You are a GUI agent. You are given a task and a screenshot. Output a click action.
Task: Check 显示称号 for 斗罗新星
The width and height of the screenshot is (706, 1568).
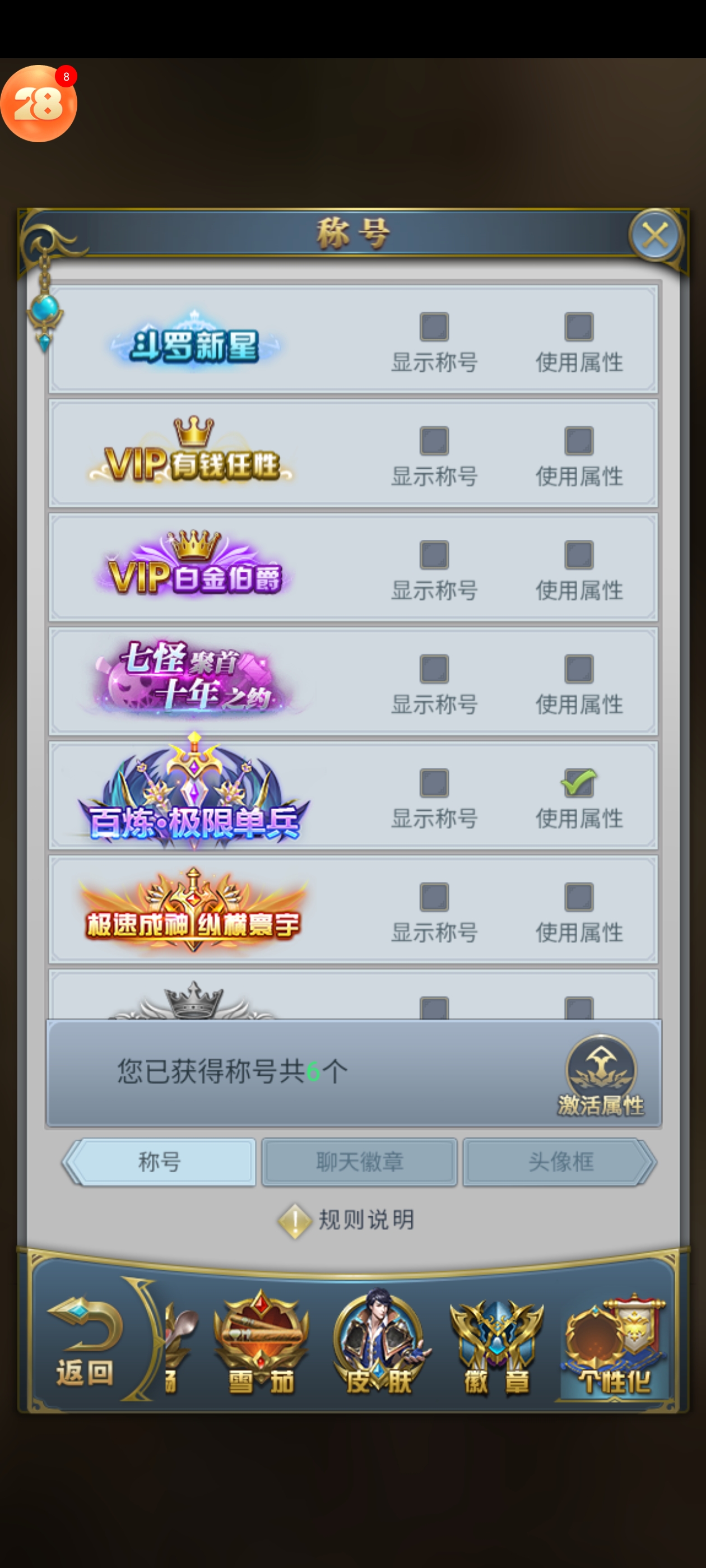coord(434,327)
